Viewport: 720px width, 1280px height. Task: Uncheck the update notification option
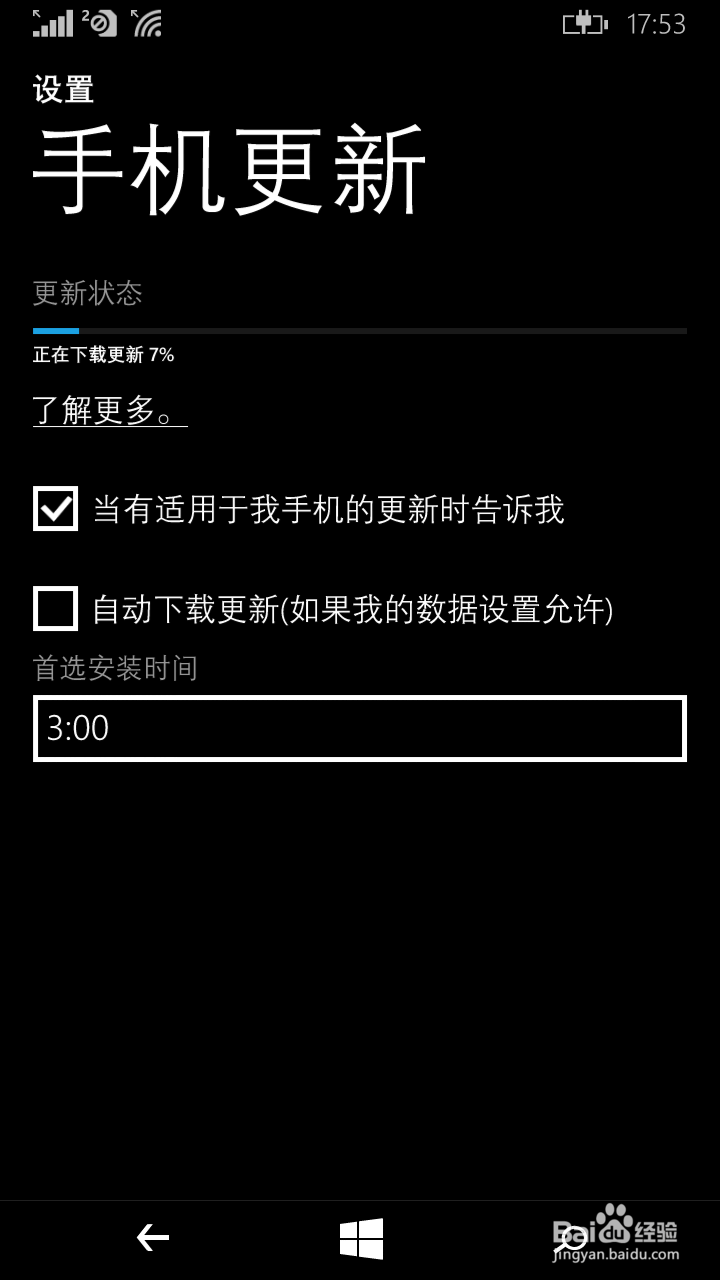[x=55, y=509]
